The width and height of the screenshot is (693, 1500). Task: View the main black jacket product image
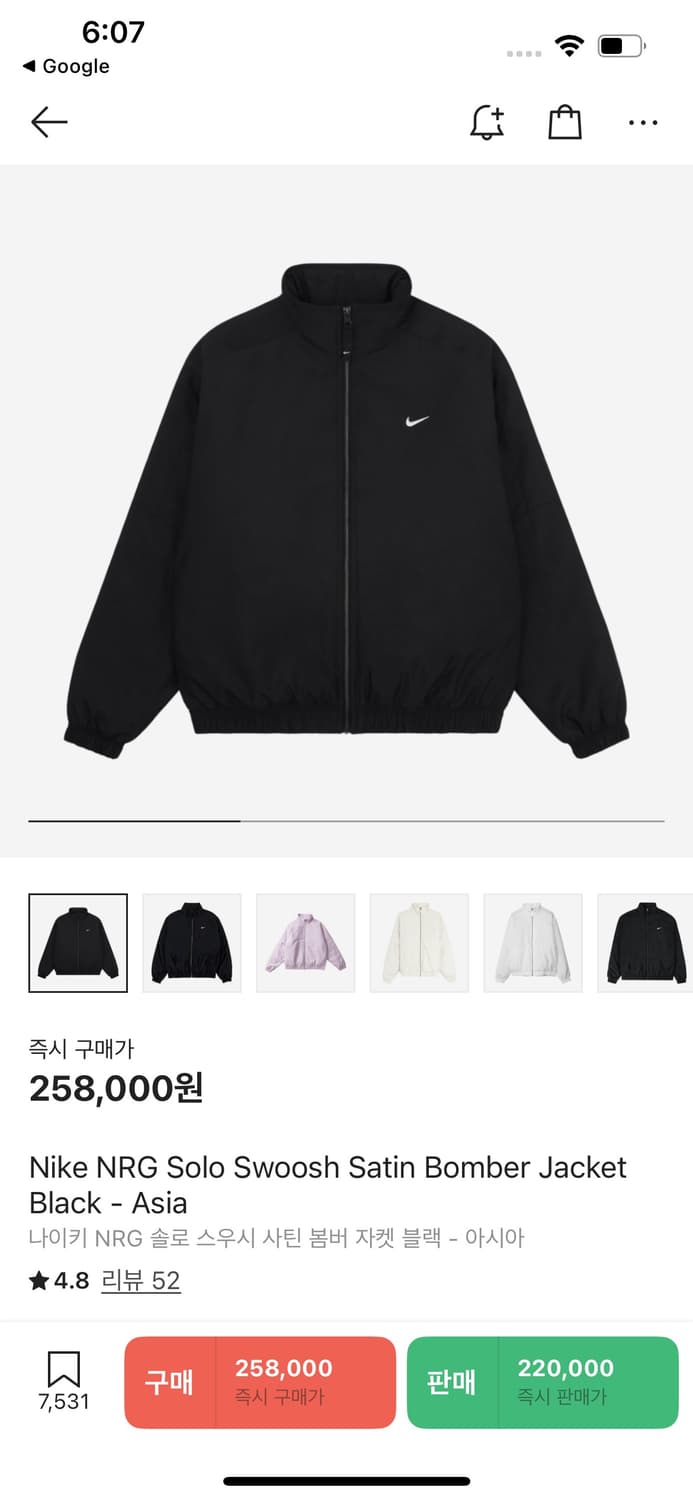point(346,510)
